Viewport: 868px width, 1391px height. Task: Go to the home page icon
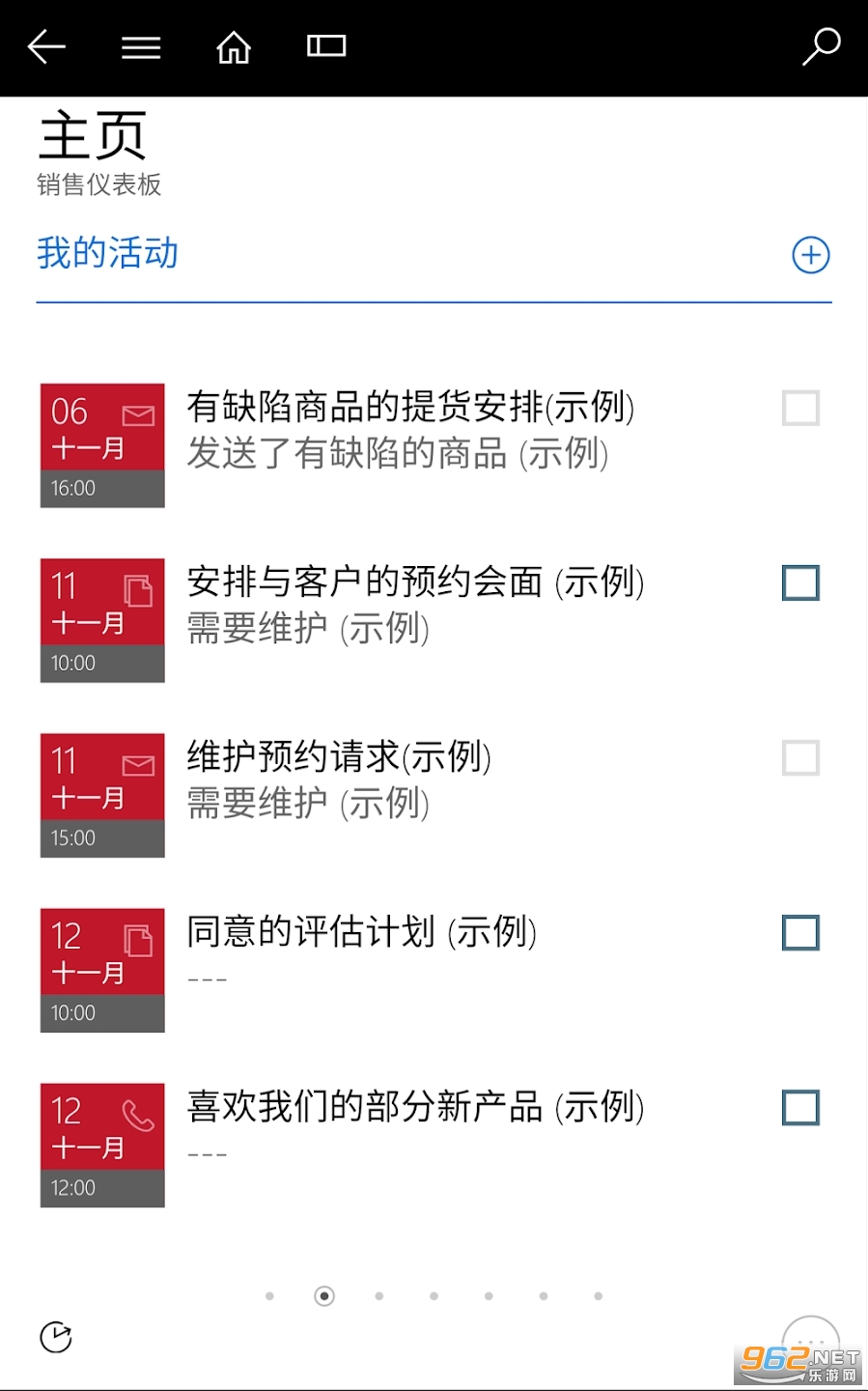tap(234, 46)
